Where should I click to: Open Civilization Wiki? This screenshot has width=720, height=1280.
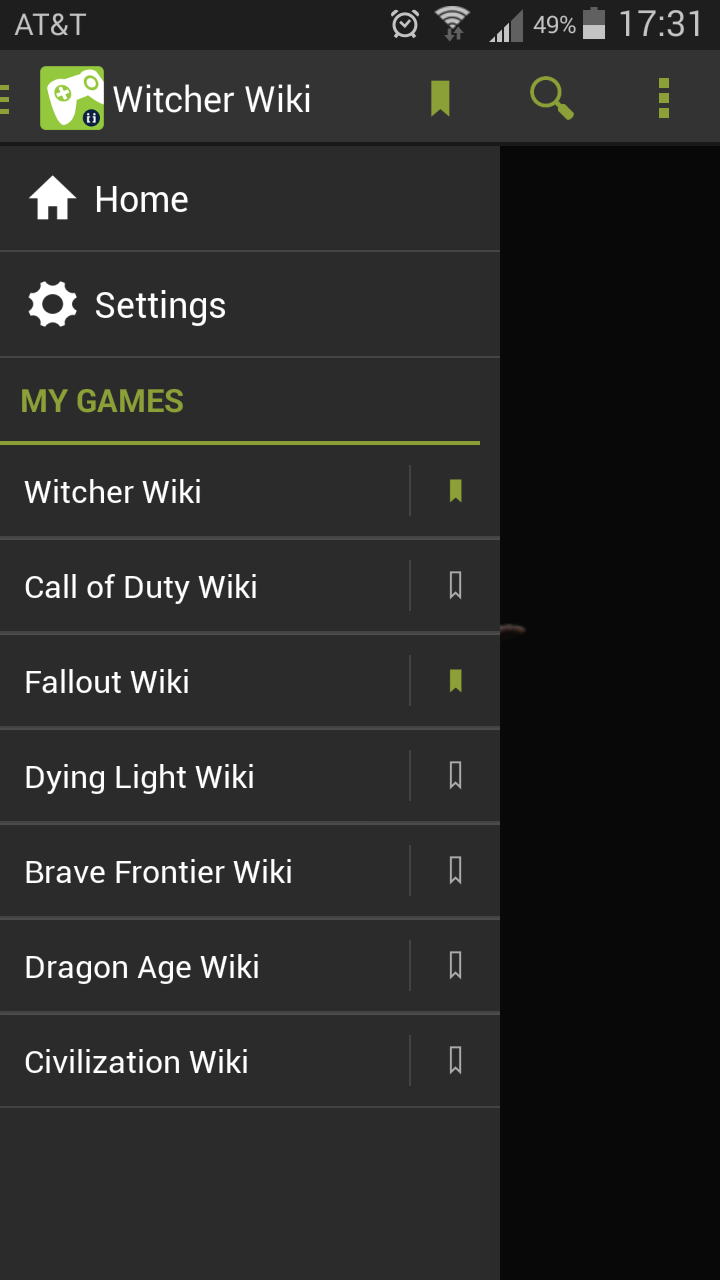(136, 1061)
